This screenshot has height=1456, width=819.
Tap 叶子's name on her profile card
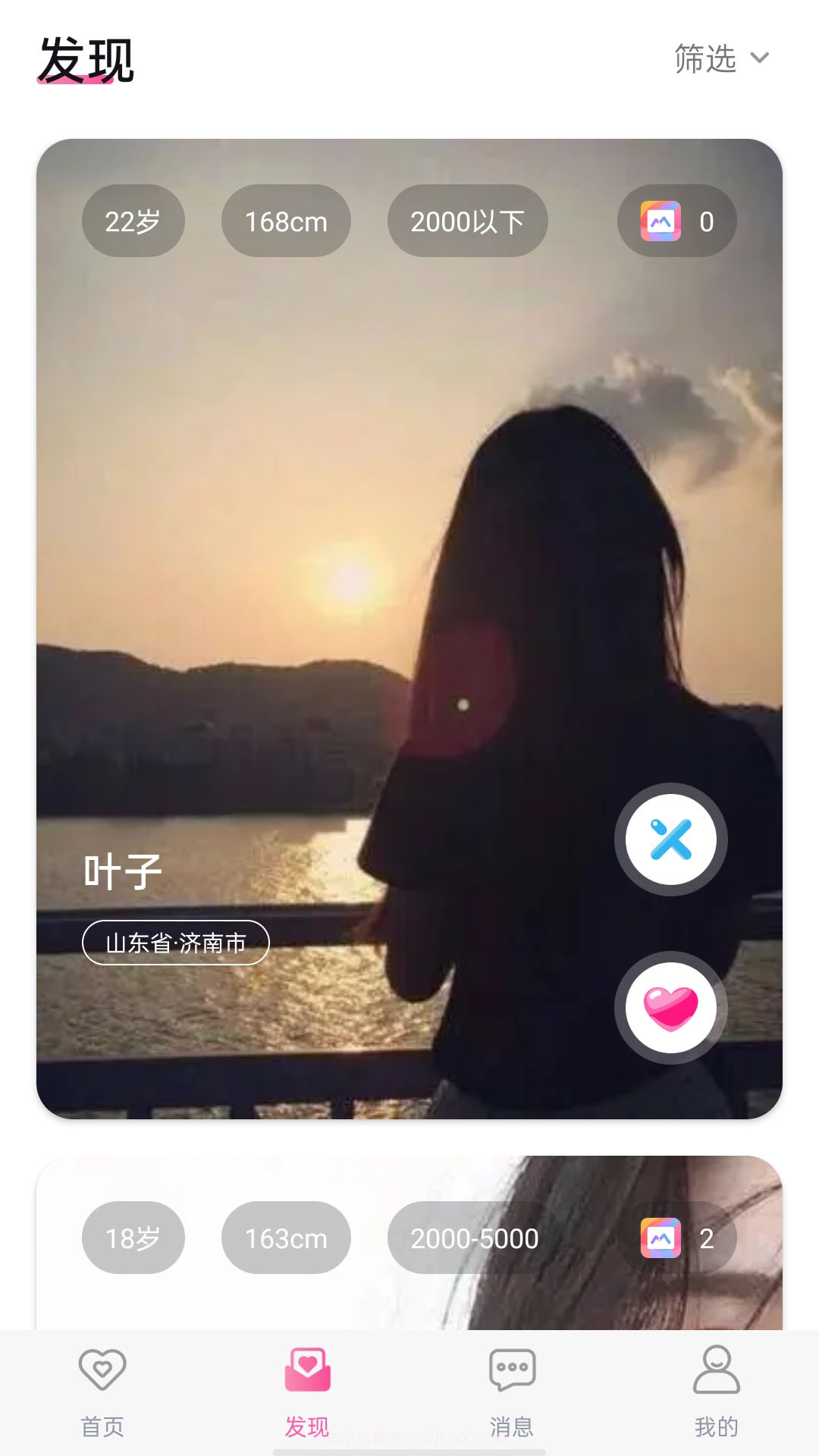(124, 874)
